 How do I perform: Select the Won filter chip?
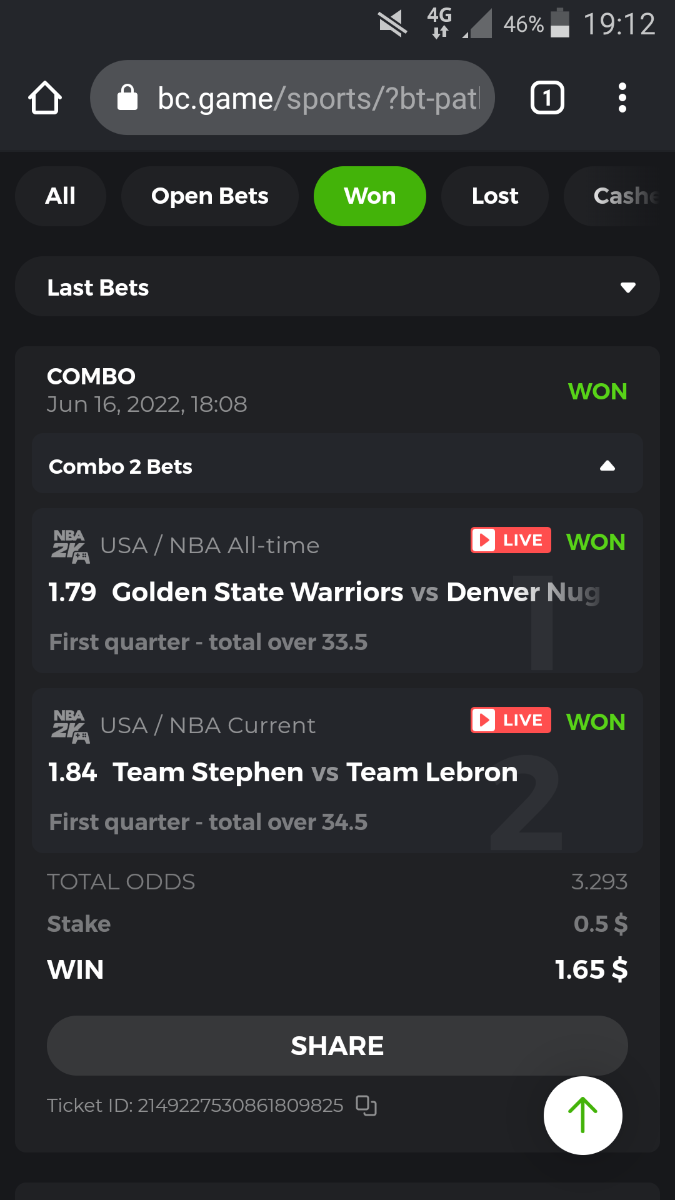coord(369,196)
